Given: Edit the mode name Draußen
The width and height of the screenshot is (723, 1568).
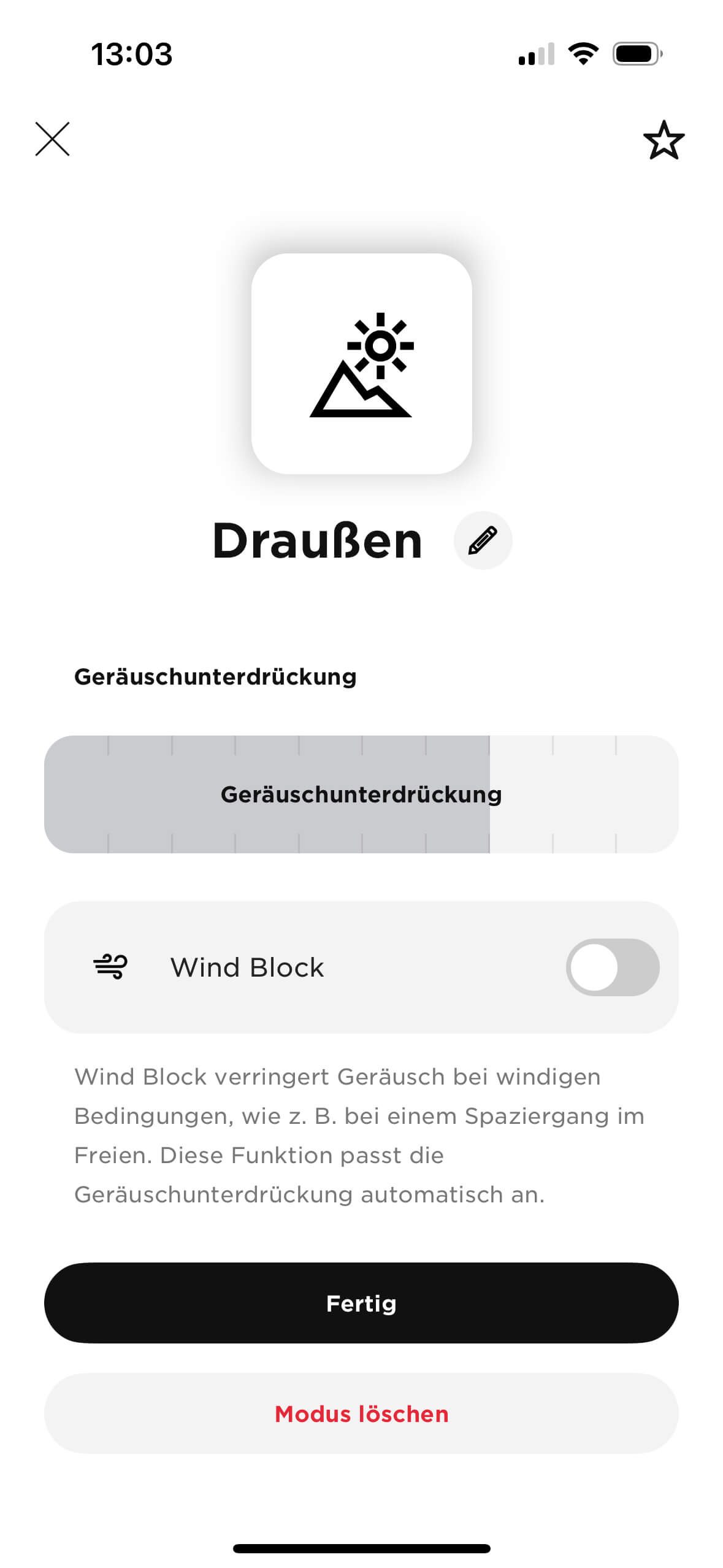Looking at the screenshot, I should 483,540.
